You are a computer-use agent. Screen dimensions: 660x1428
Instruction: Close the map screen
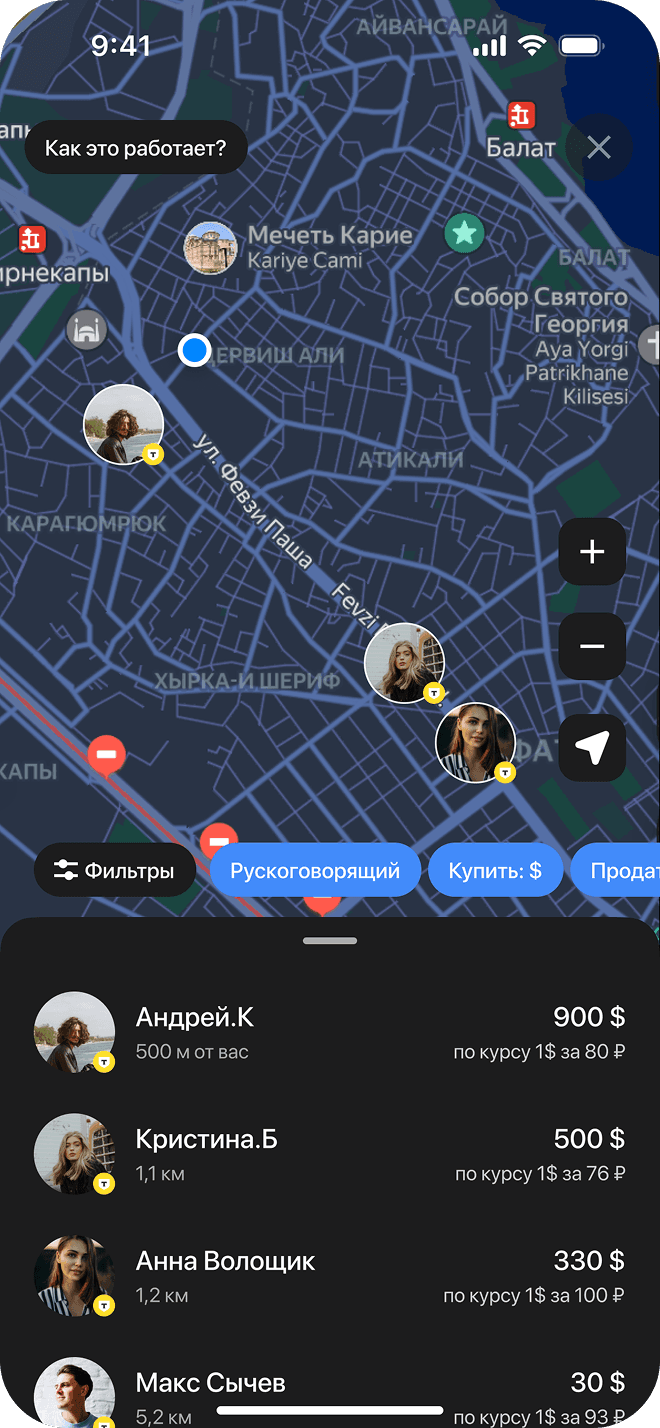tap(598, 148)
